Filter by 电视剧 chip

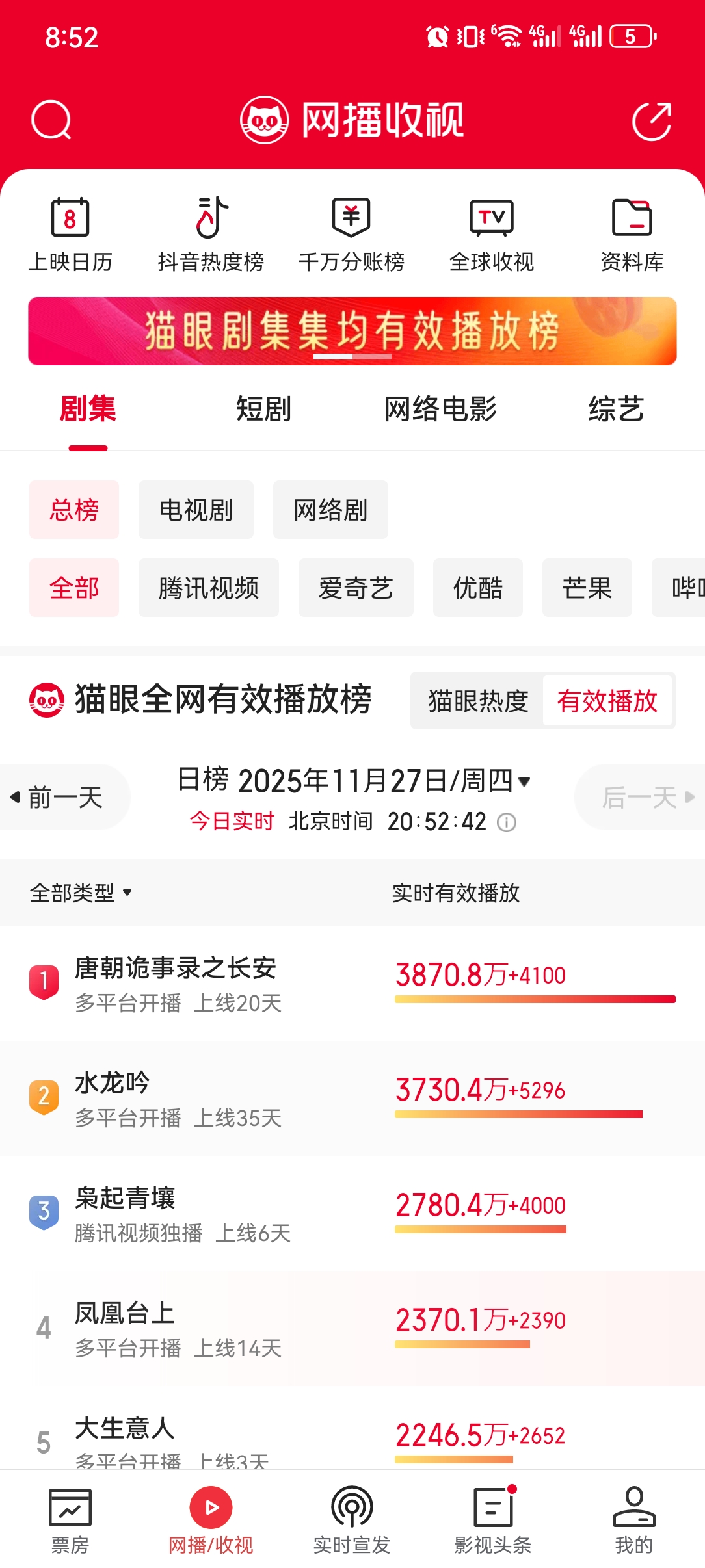pos(196,510)
